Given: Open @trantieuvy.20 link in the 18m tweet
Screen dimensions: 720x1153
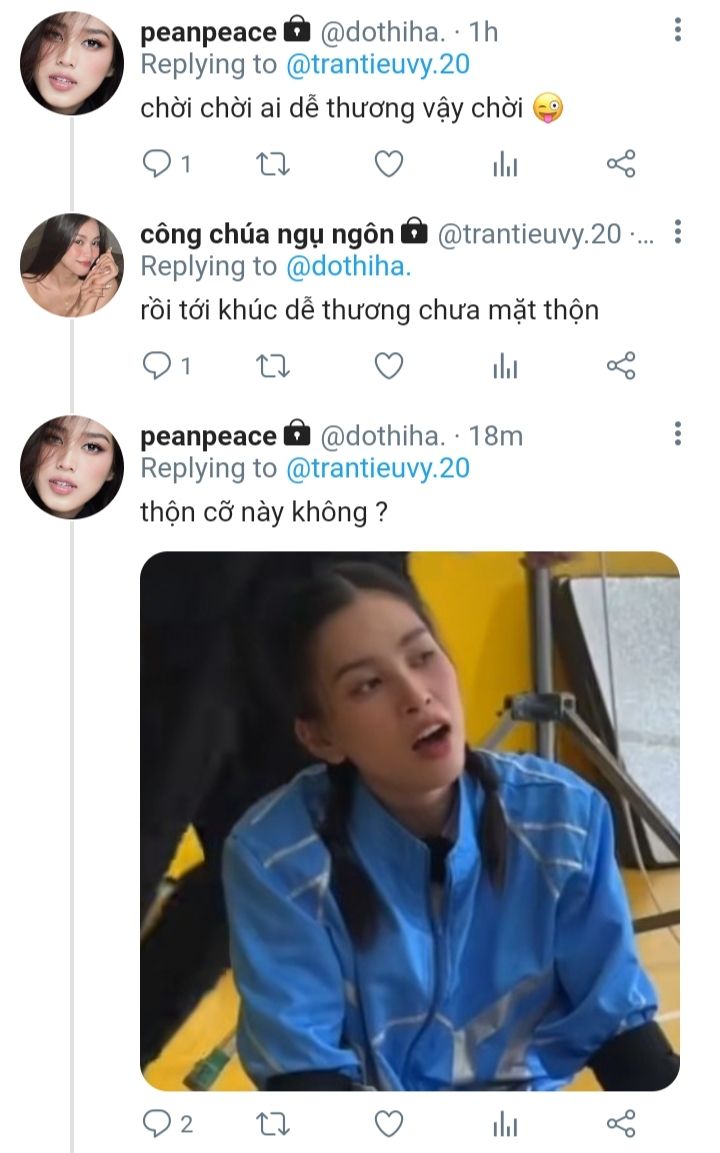Looking at the screenshot, I should 377,468.
